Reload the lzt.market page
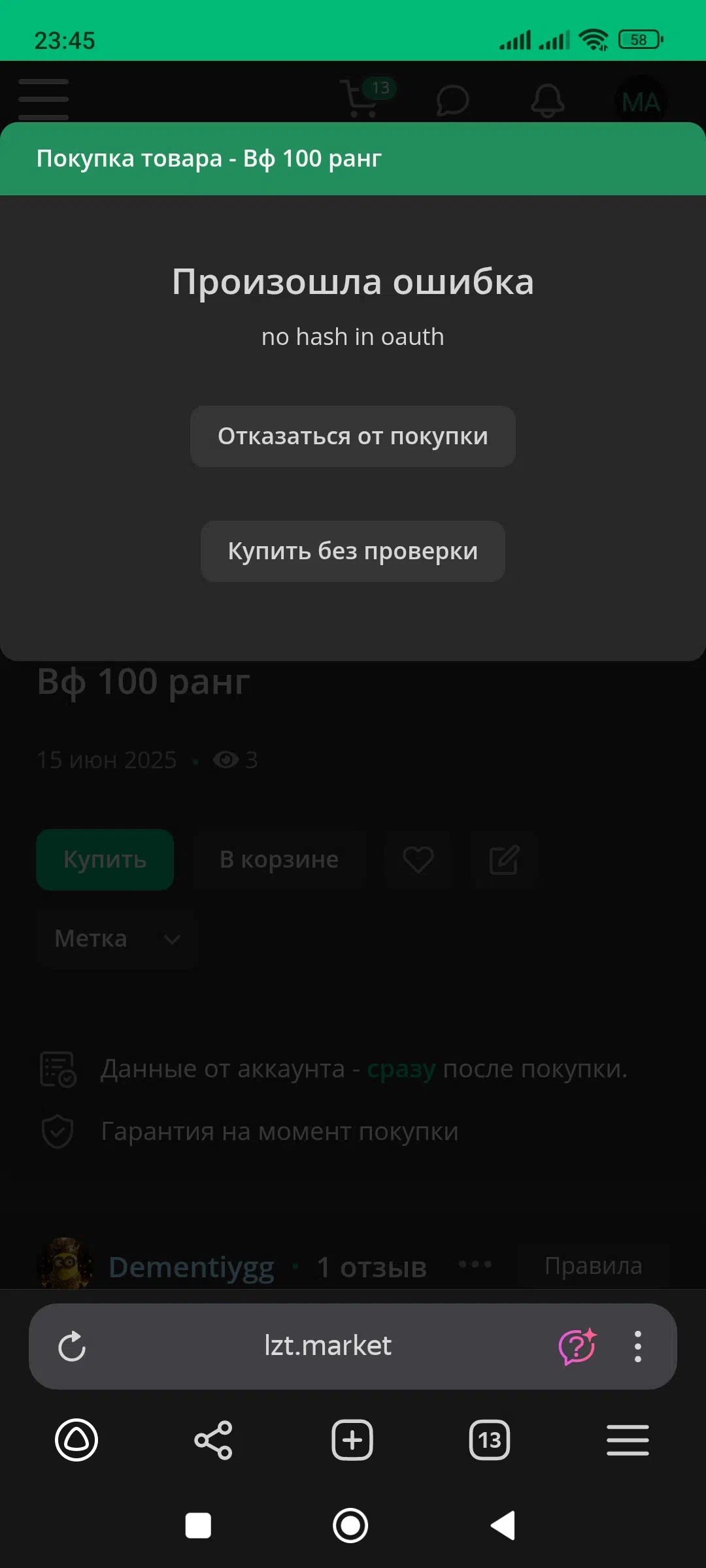The image size is (706, 1568). click(x=72, y=1347)
